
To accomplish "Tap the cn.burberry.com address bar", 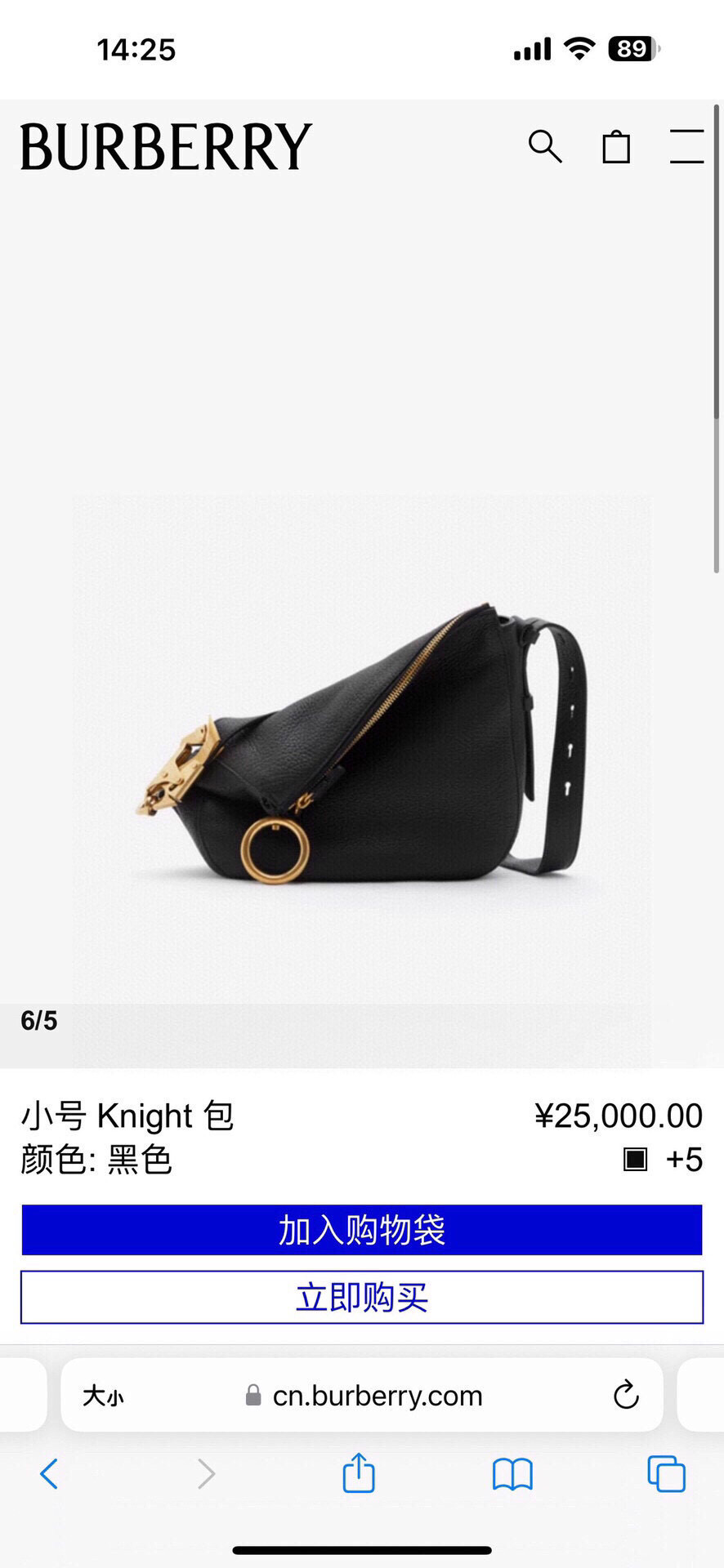I will pos(376,1396).
